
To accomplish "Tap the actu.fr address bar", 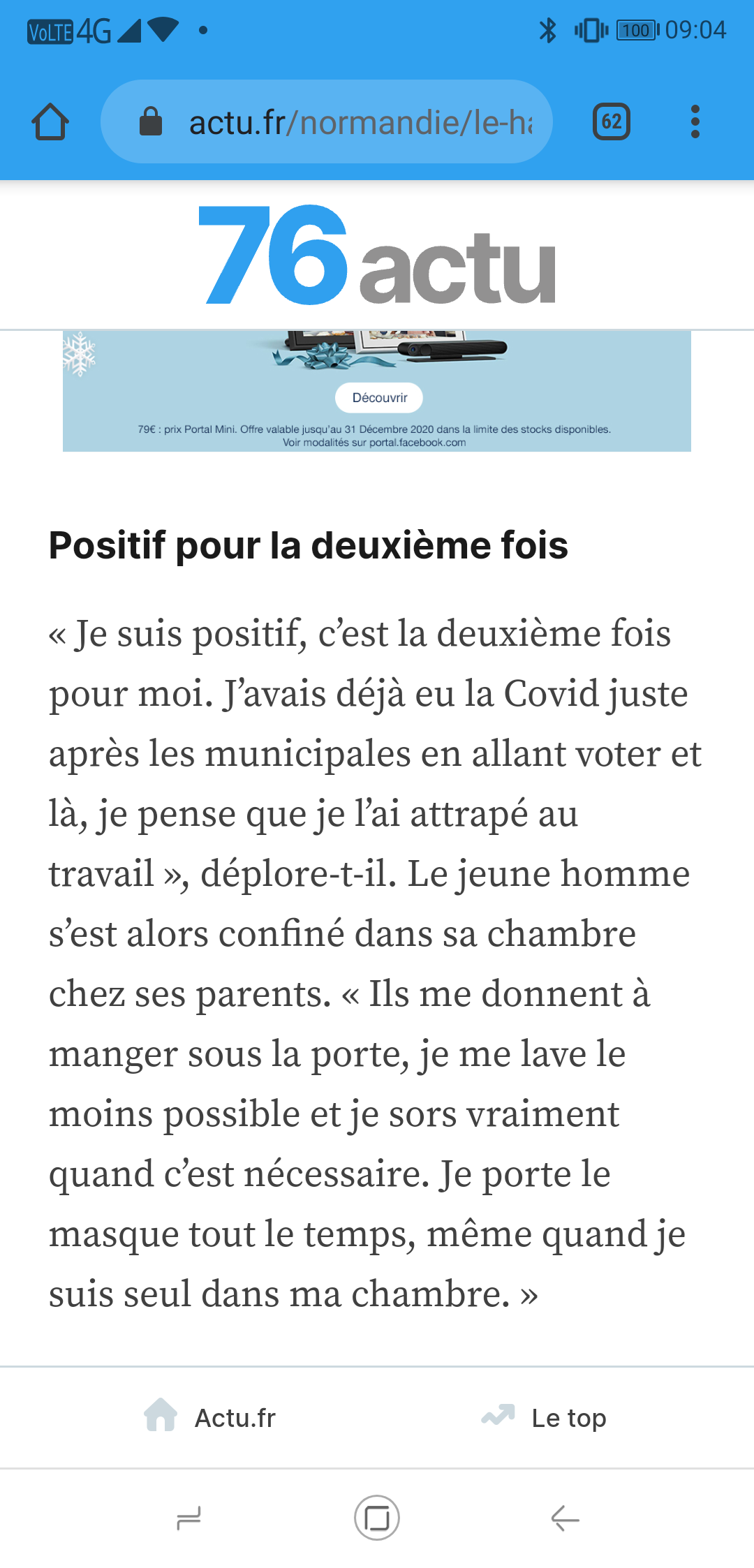I will pyautogui.click(x=327, y=121).
